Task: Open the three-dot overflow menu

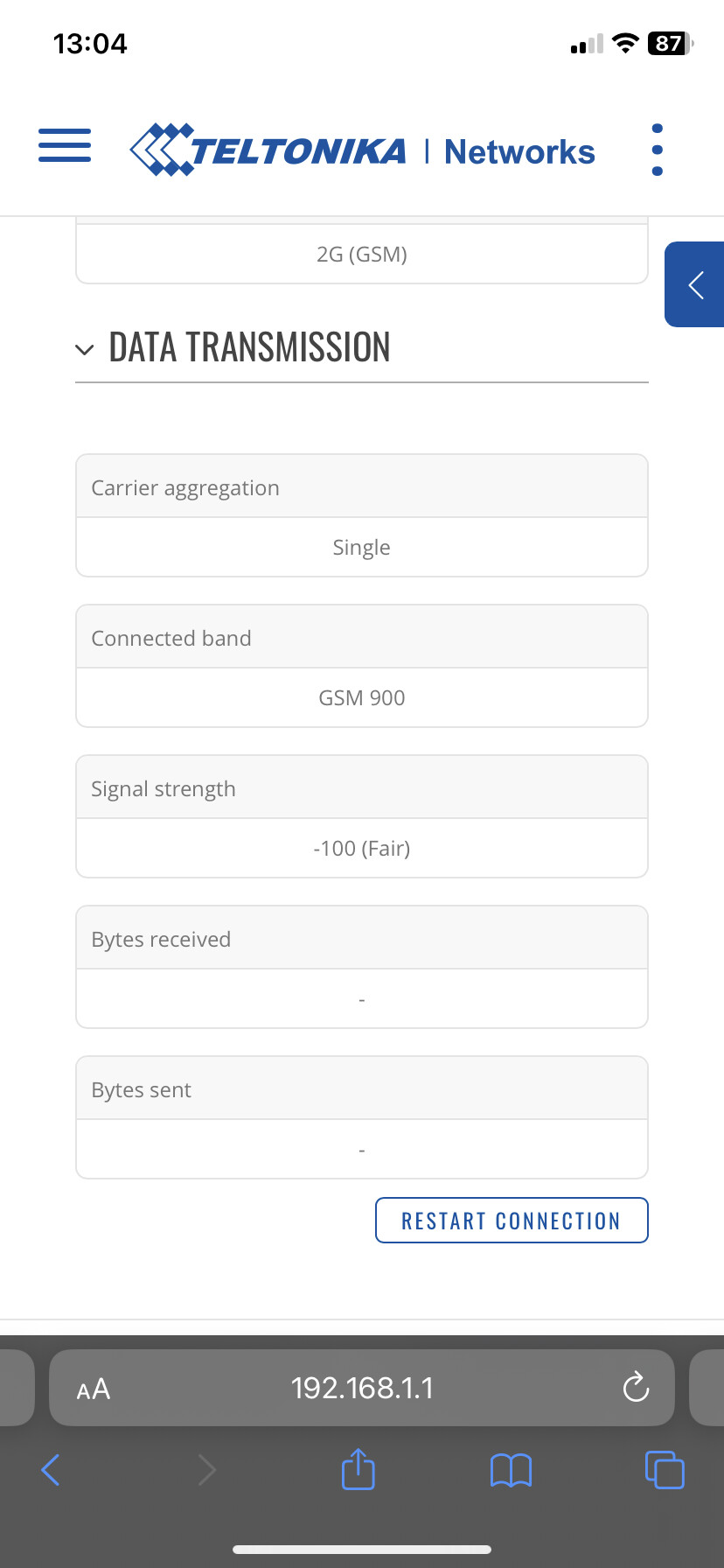Action: (x=658, y=150)
